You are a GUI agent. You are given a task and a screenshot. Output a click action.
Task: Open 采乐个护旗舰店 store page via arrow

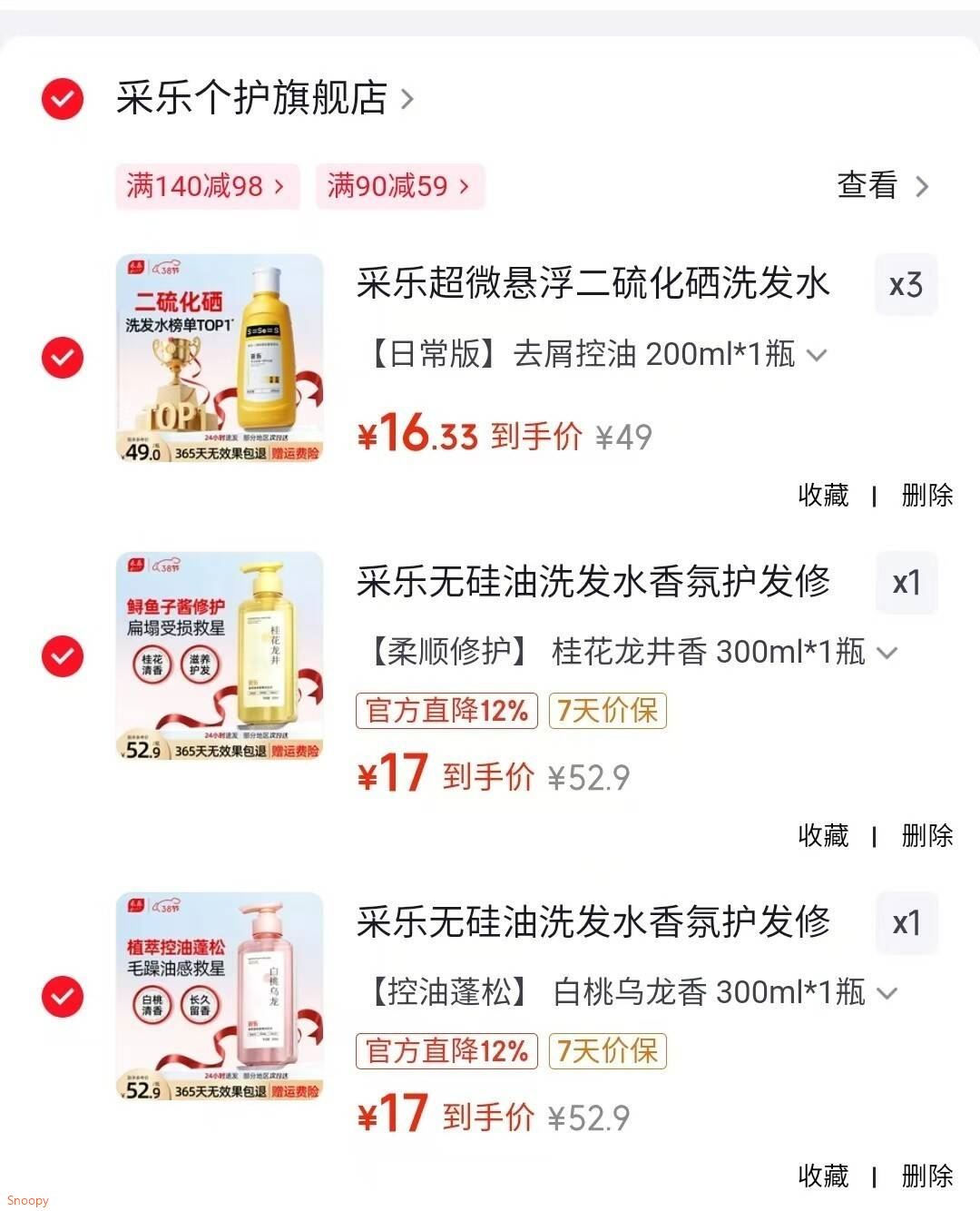(x=410, y=100)
